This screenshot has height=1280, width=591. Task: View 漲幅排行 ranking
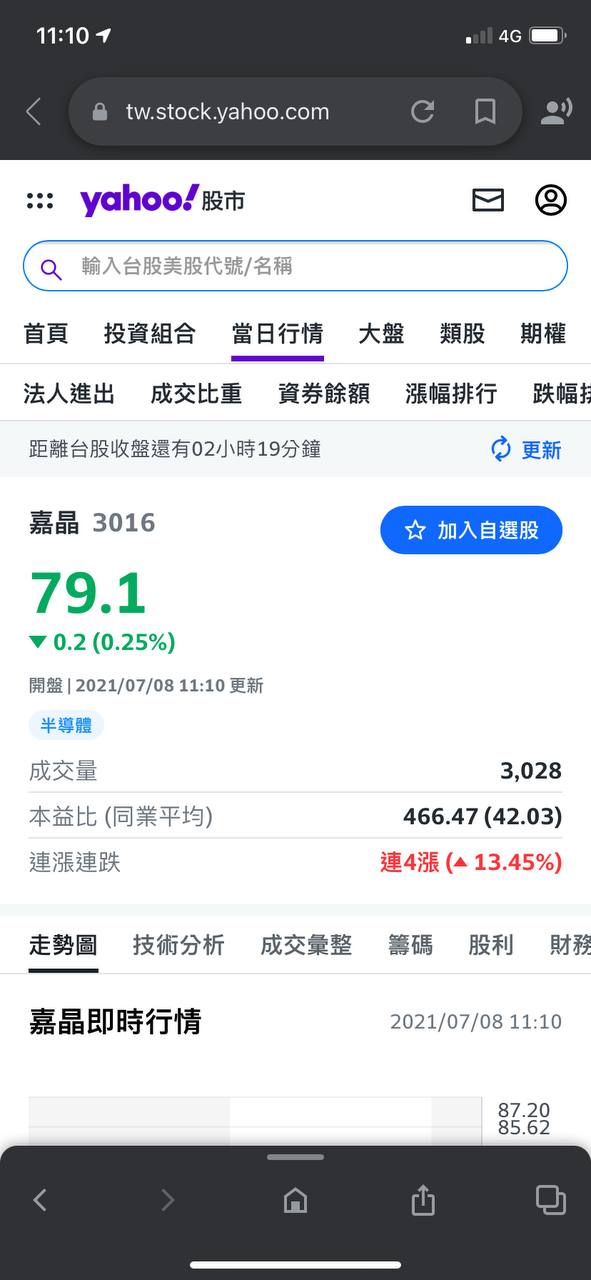451,394
